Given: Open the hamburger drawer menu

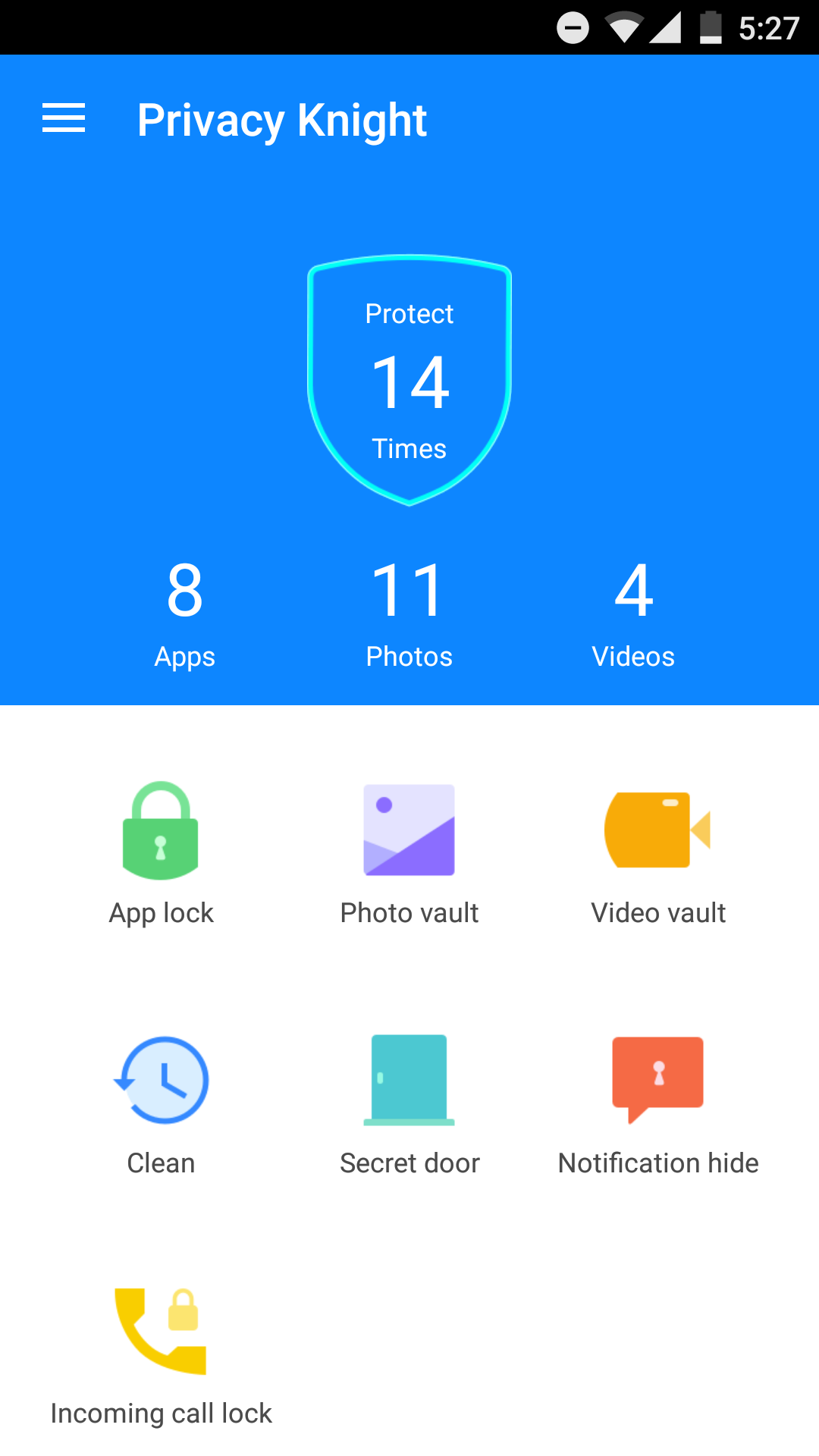Looking at the screenshot, I should point(64,119).
